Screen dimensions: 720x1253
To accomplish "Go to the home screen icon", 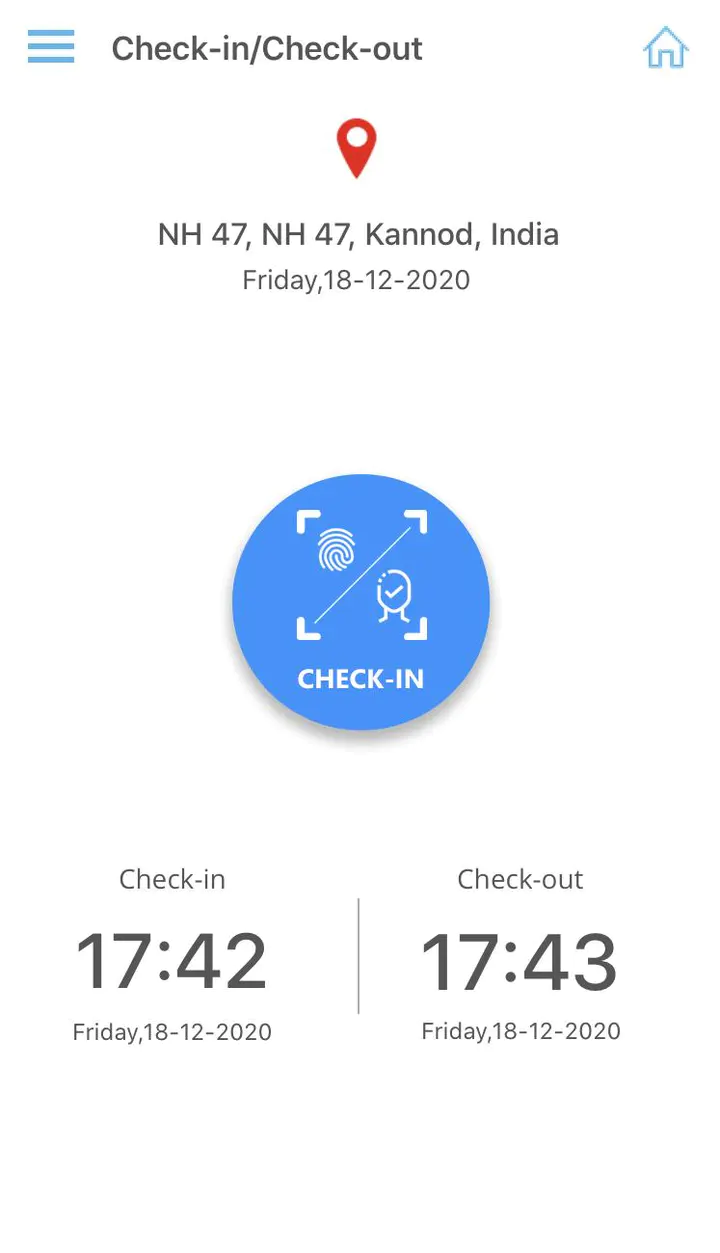I will tap(665, 48).
